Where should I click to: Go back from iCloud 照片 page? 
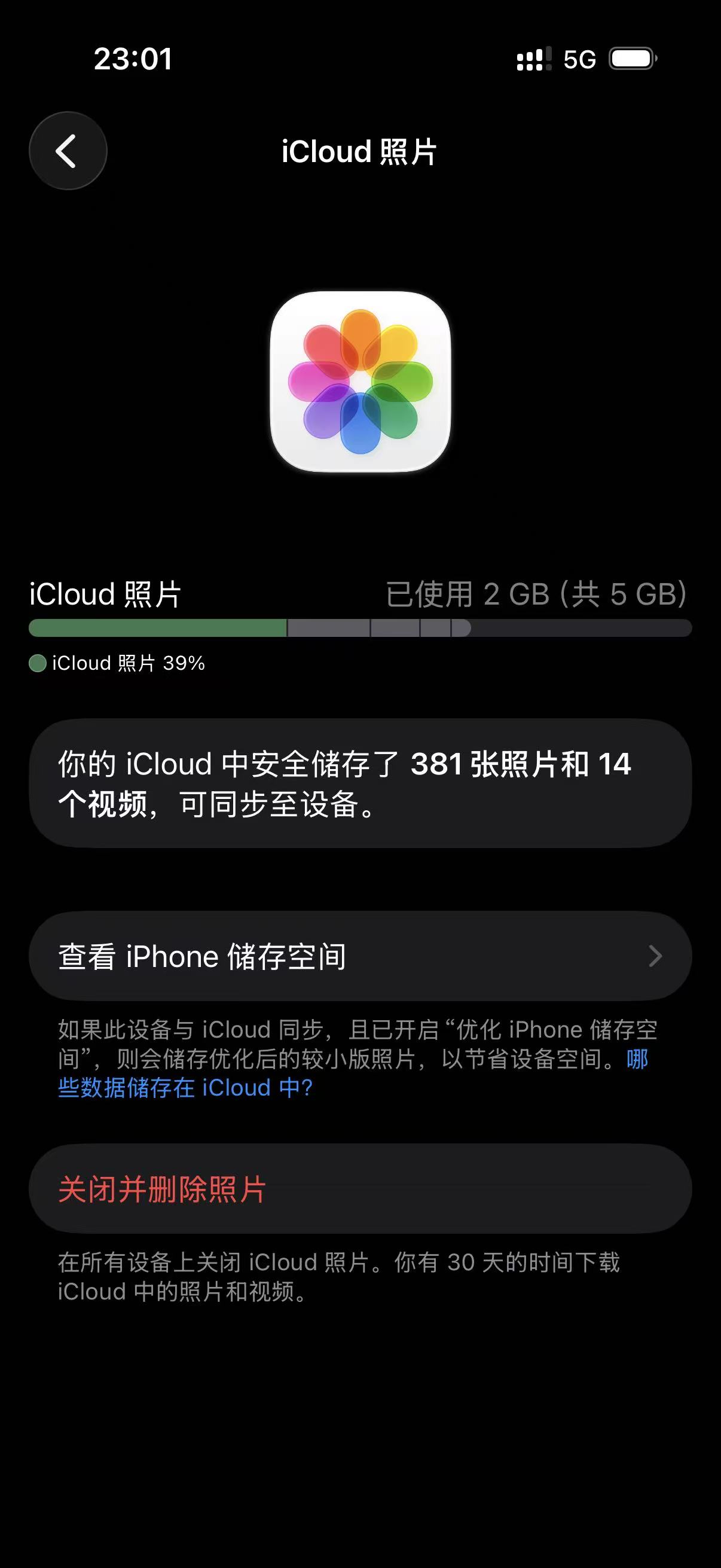click(x=68, y=151)
